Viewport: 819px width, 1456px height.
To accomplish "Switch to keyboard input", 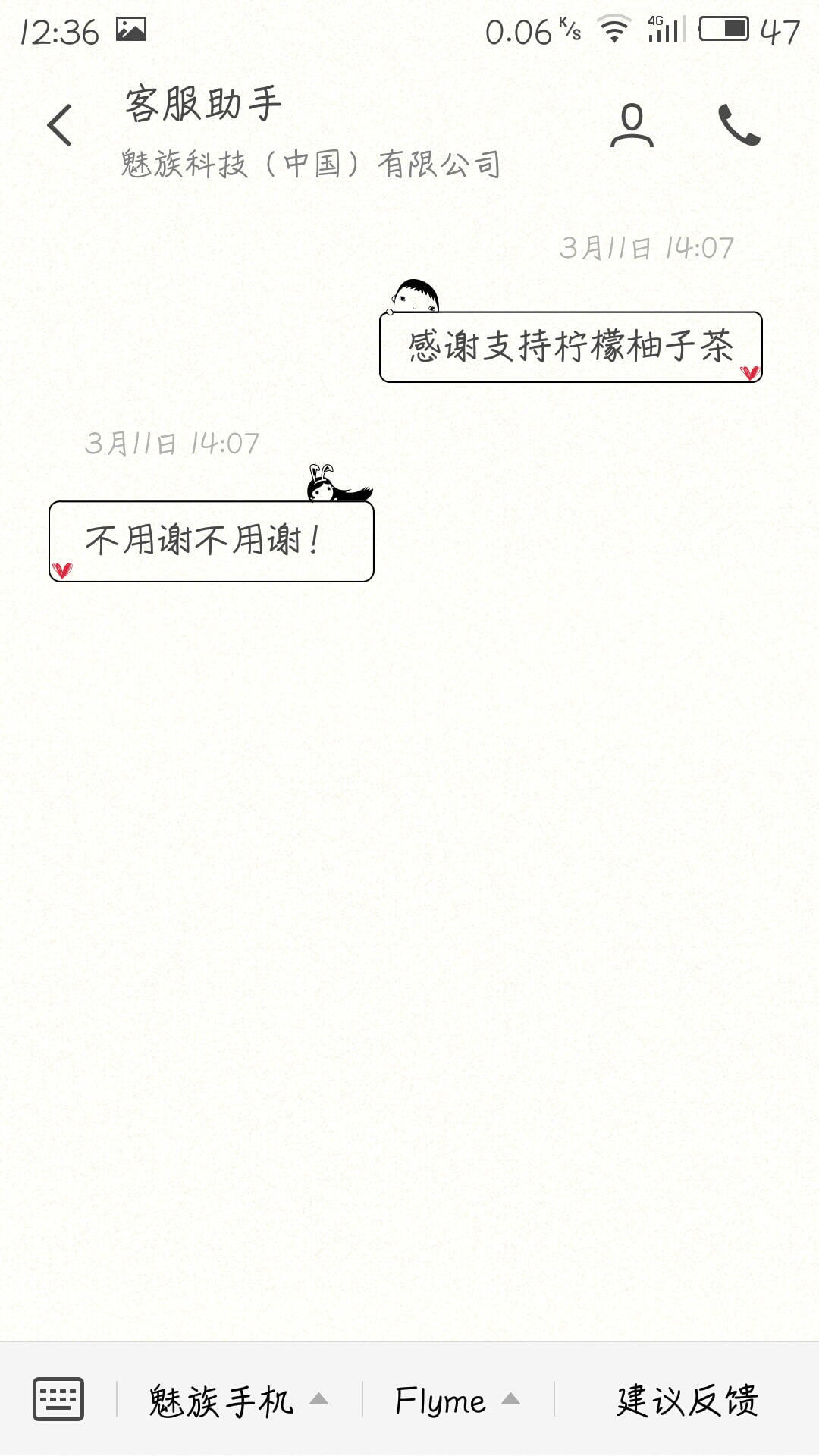I will click(58, 1399).
